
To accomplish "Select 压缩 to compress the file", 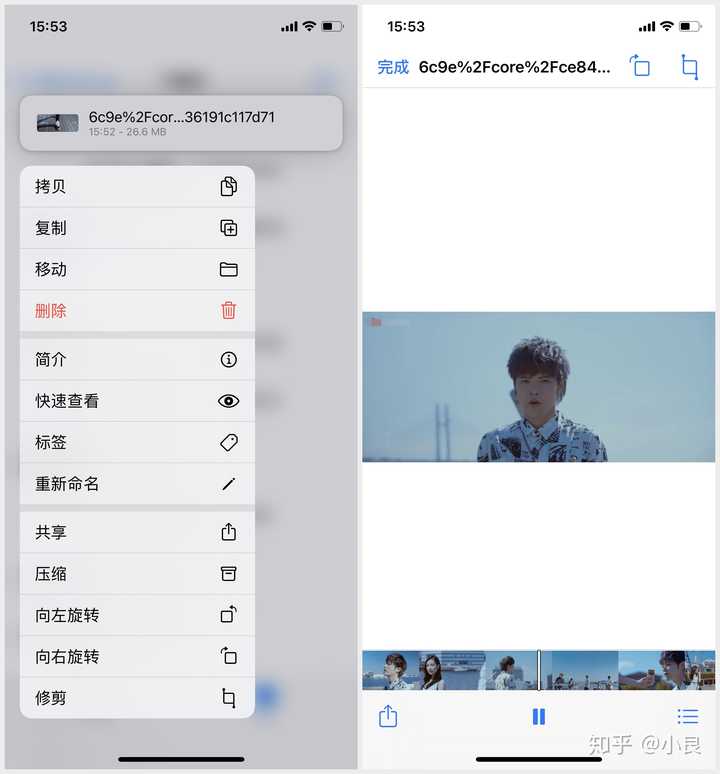I will pyautogui.click(x=137, y=574).
